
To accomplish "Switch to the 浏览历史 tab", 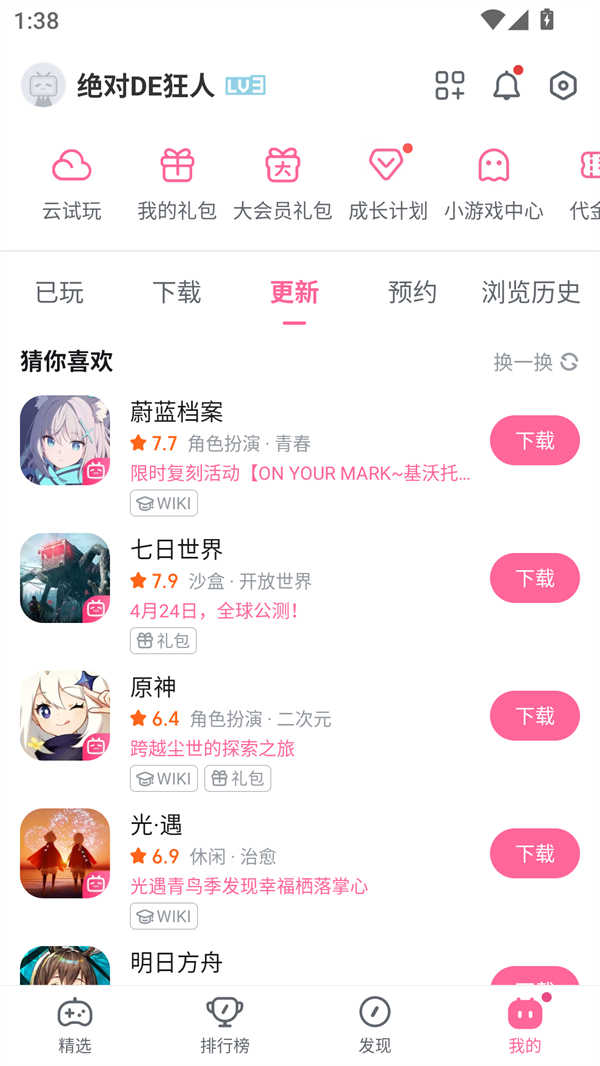I will pos(530,292).
